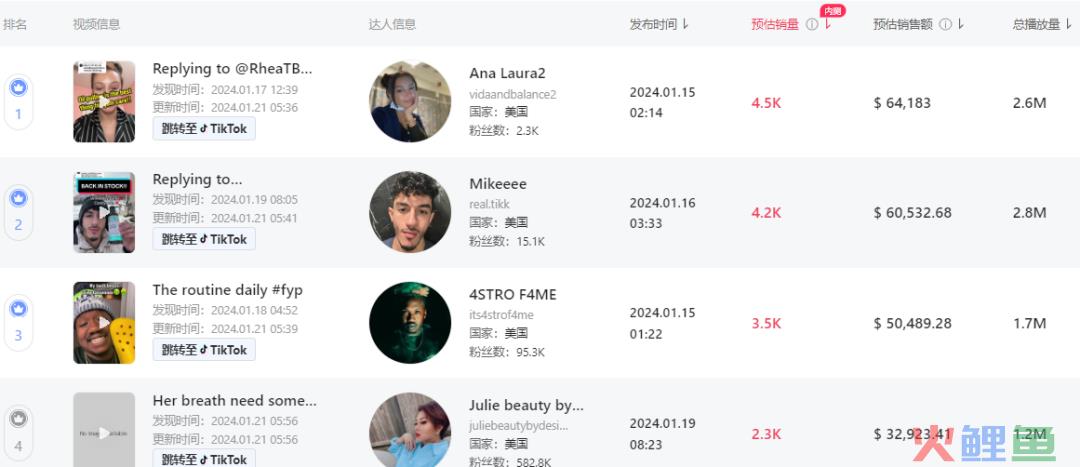Viewport: 1080px width, 467px height.
Task: Jump to TikTok for The routine daily video
Action: tap(204, 350)
